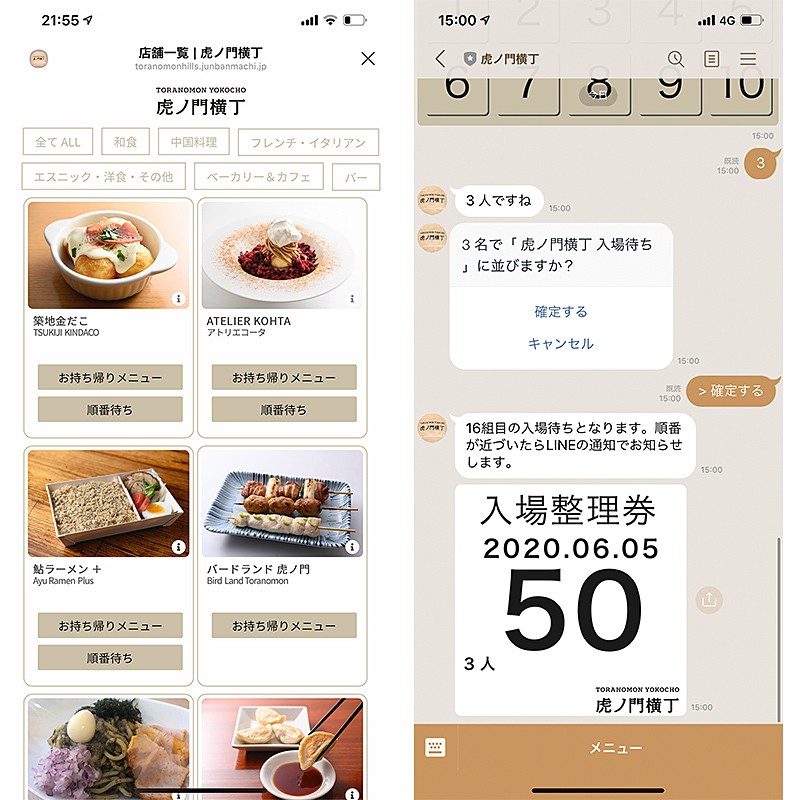Share the 入場整理券 ticket image
Screen dimensions: 800x800
pos(709,600)
